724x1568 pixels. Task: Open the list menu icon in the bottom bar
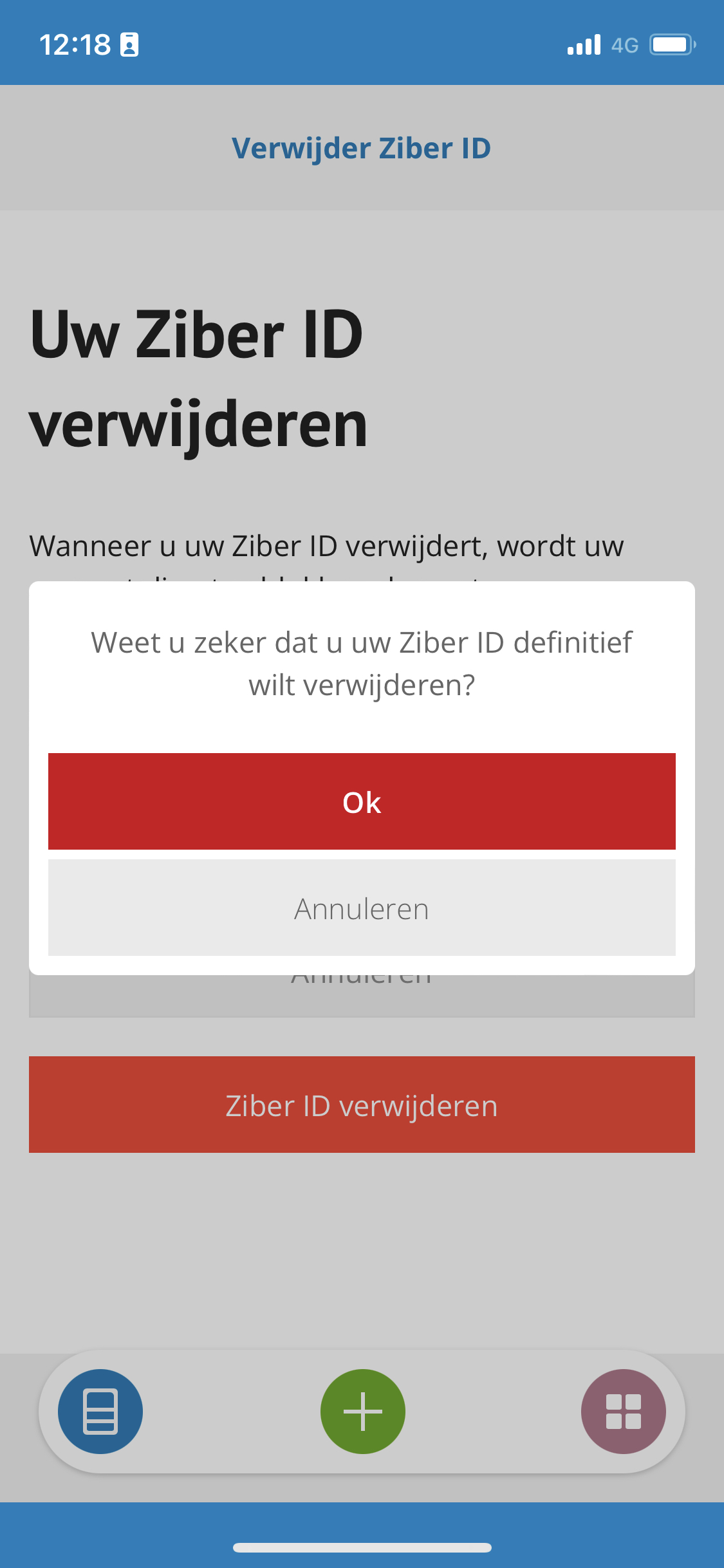pos(100,1412)
